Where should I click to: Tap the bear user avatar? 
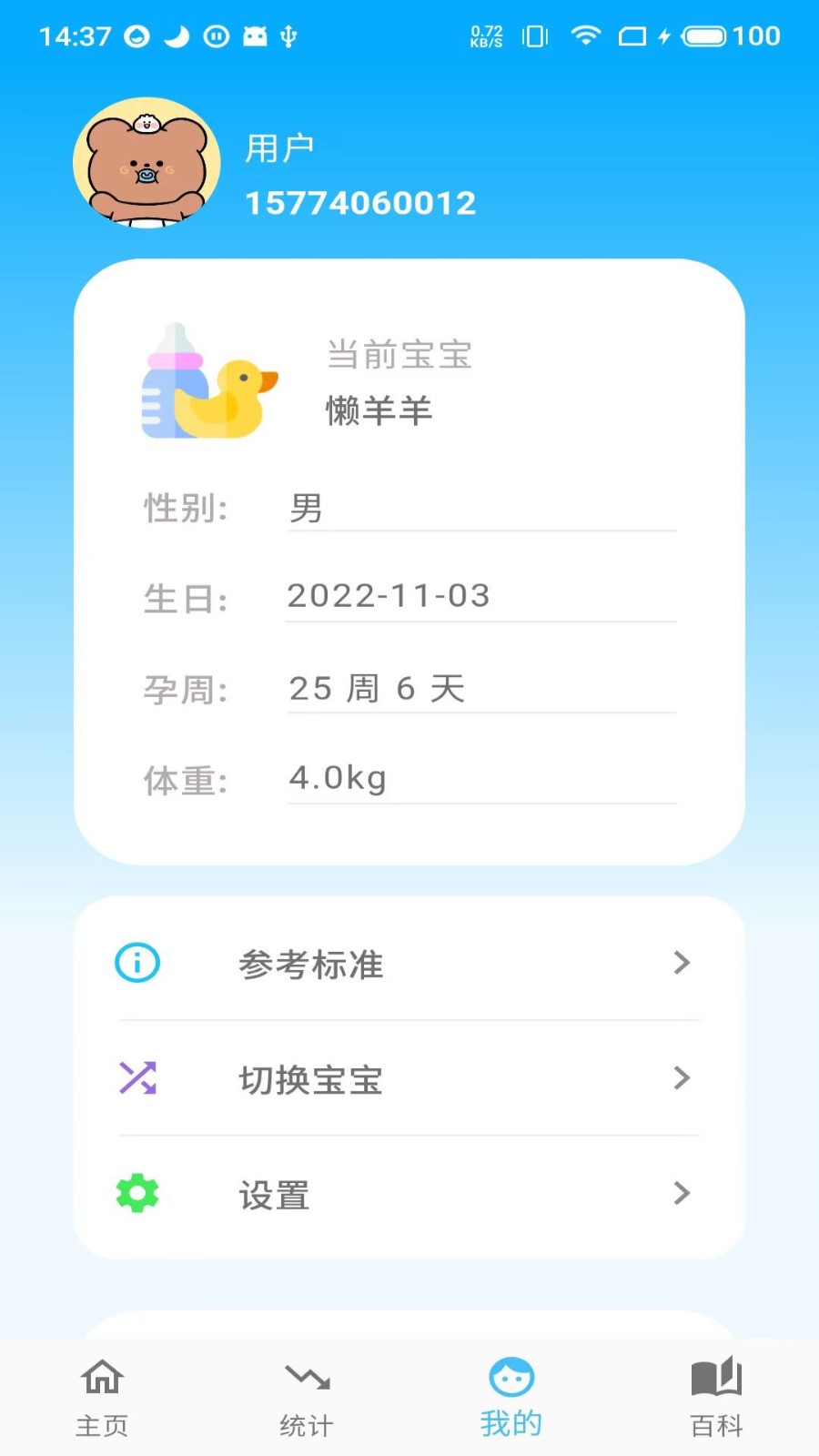pyautogui.click(x=147, y=163)
